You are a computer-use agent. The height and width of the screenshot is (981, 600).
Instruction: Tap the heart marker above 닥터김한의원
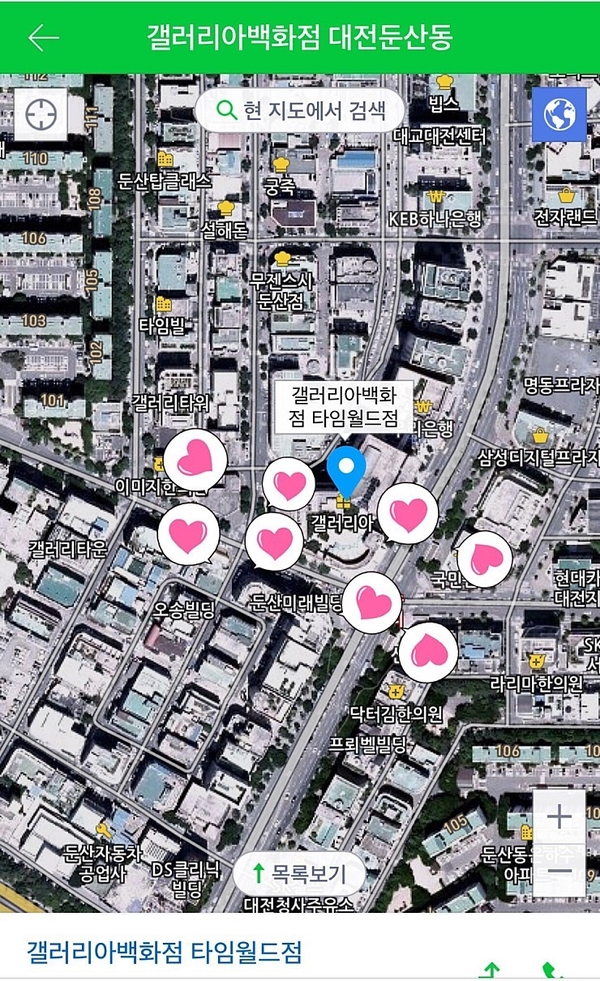pos(428,650)
